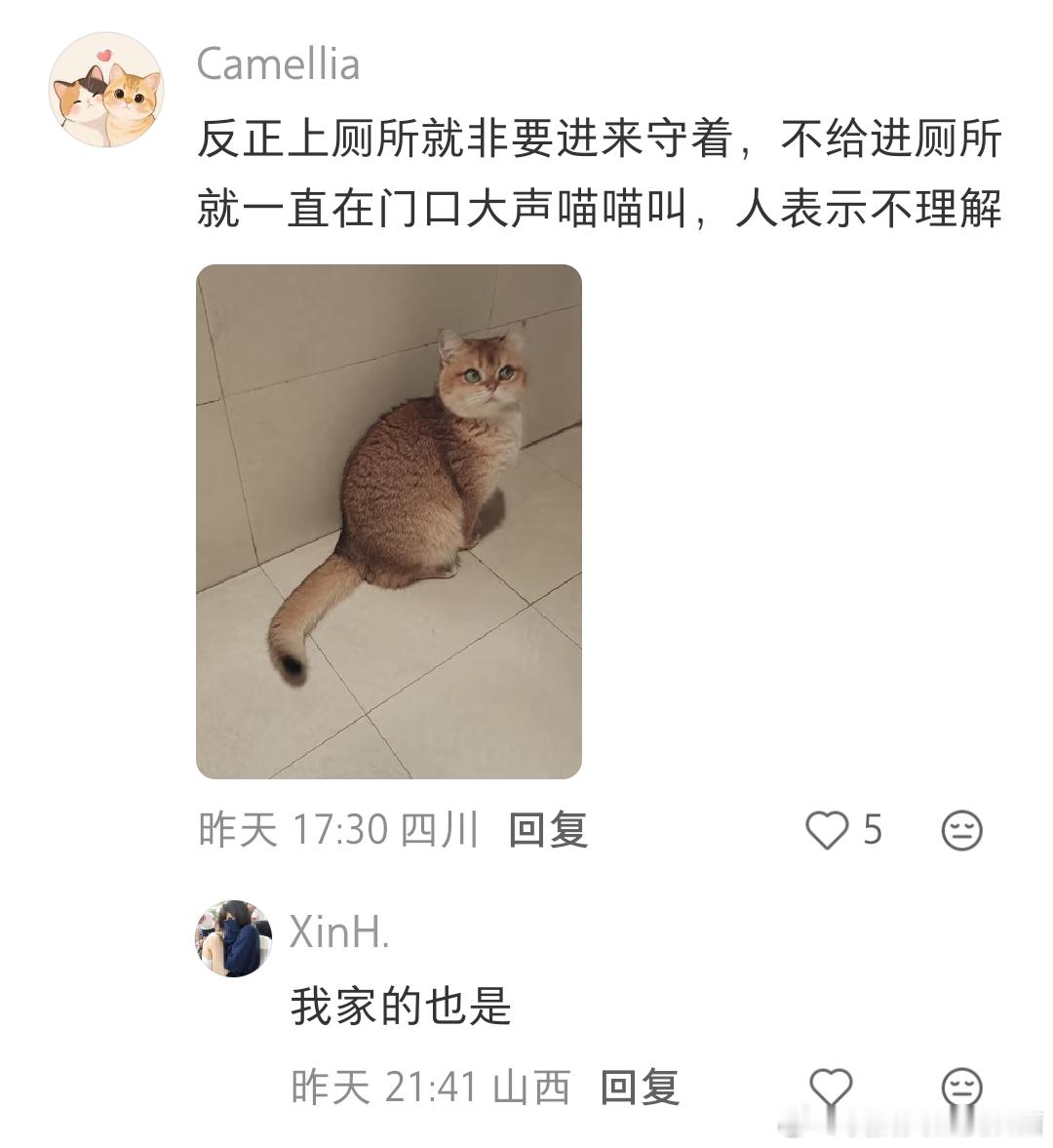The width and height of the screenshot is (1053, 1148).
Task: Toggle the emoji reaction panel for Camellia's comment
Action: (x=960, y=830)
